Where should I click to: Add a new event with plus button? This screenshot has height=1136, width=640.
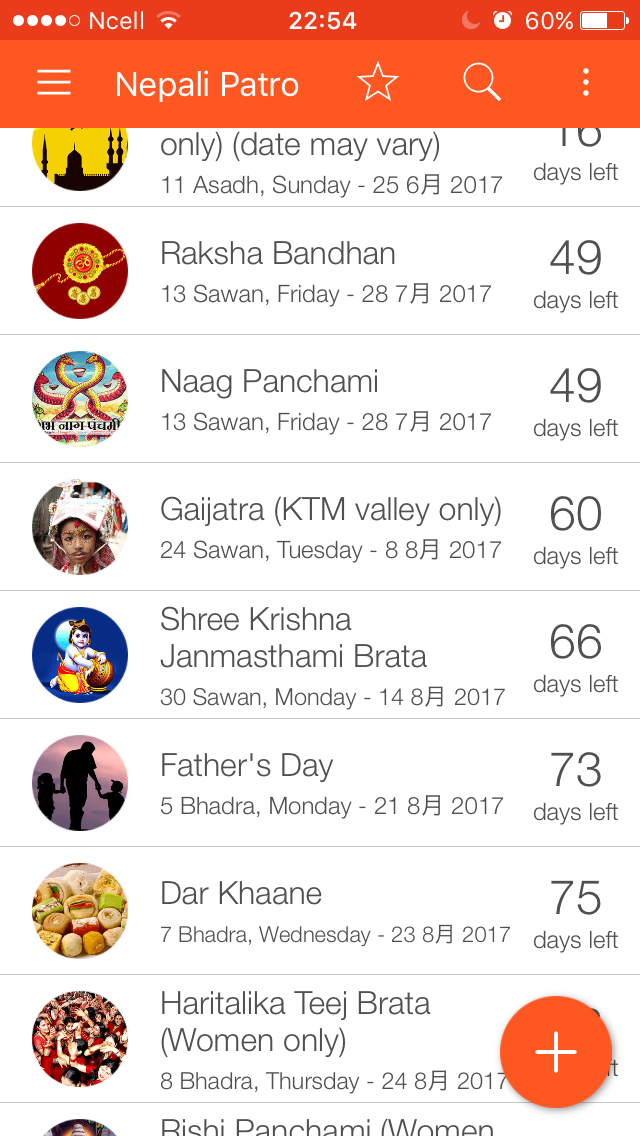pos(556,1051)
